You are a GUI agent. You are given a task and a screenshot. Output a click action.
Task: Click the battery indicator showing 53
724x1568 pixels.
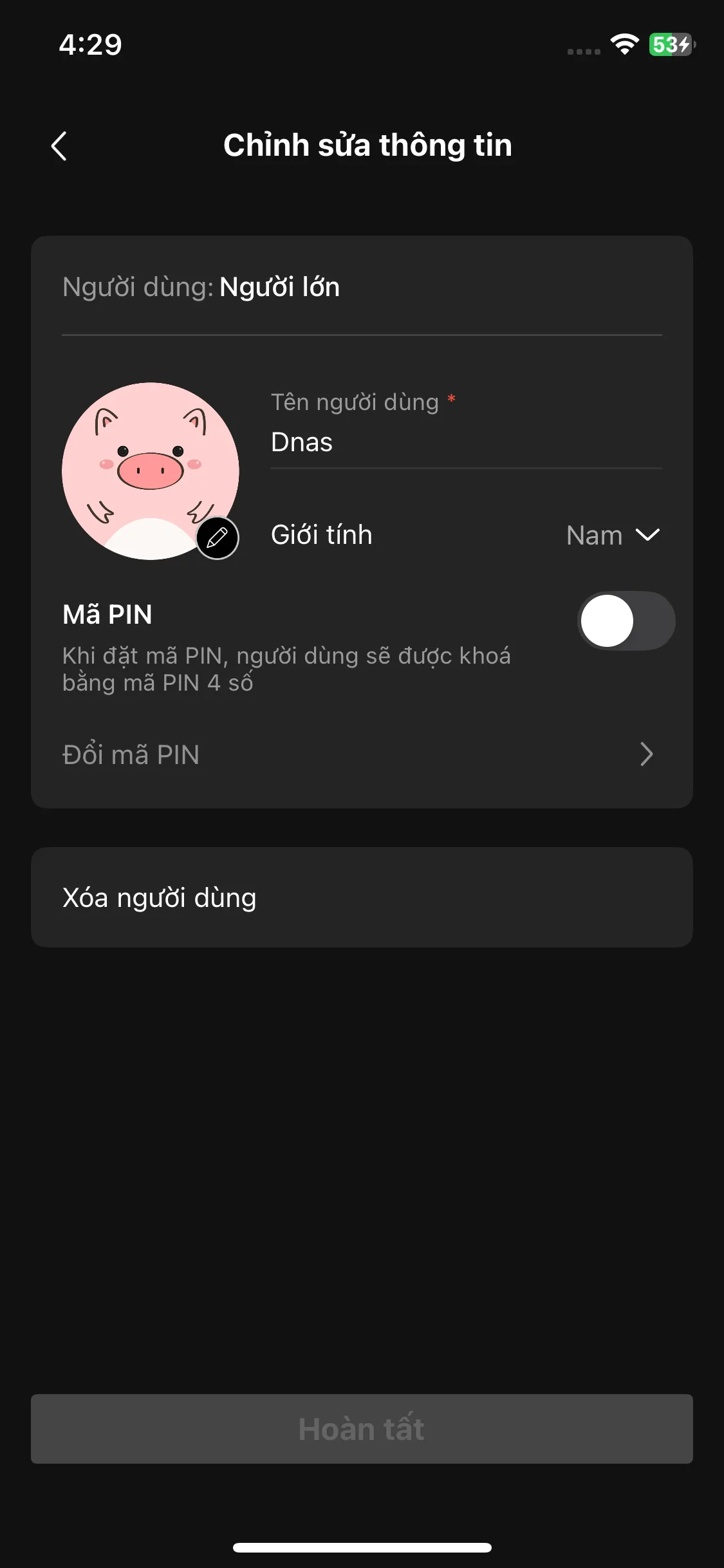667,44
